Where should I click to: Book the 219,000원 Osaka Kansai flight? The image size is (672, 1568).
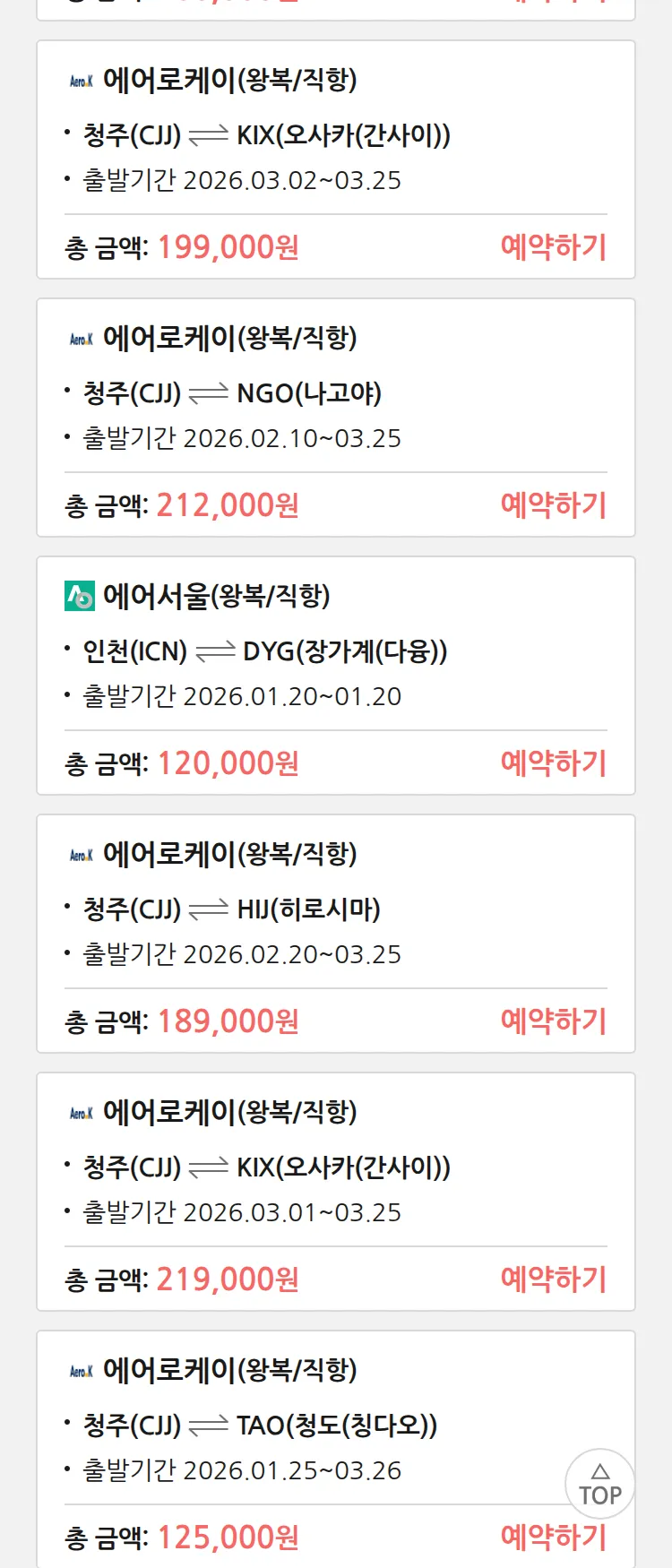click(553, 1279)
